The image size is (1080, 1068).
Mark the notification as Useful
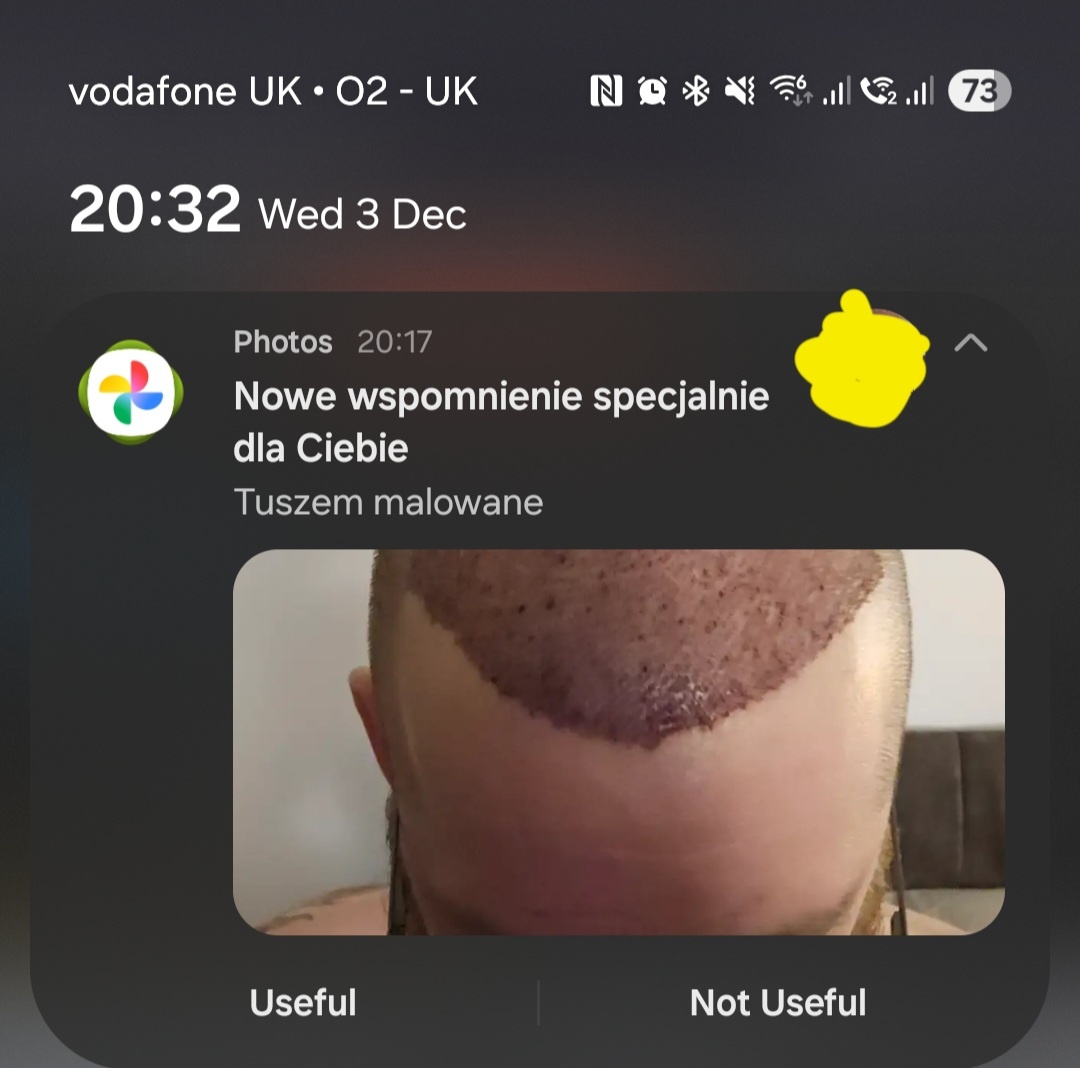[x=303, y=1002]
